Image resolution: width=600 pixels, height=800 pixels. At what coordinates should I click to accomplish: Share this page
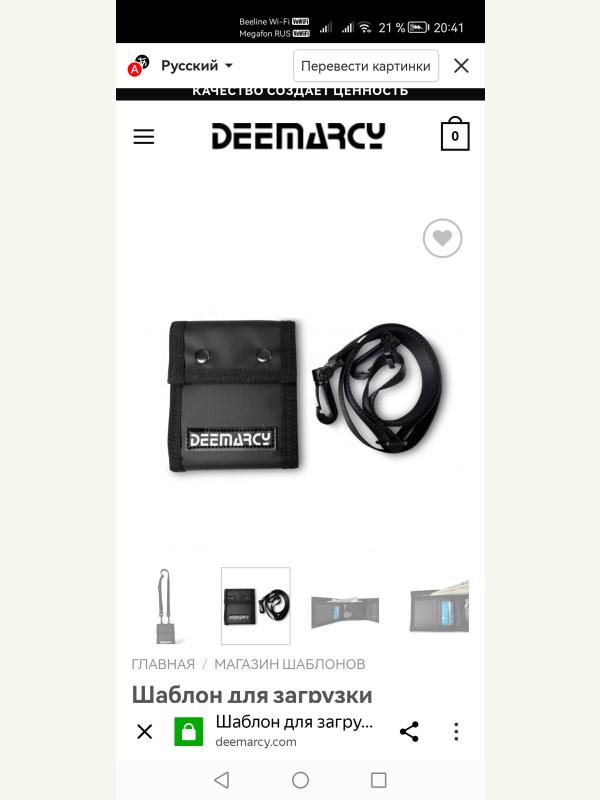(x=409, y=731)
